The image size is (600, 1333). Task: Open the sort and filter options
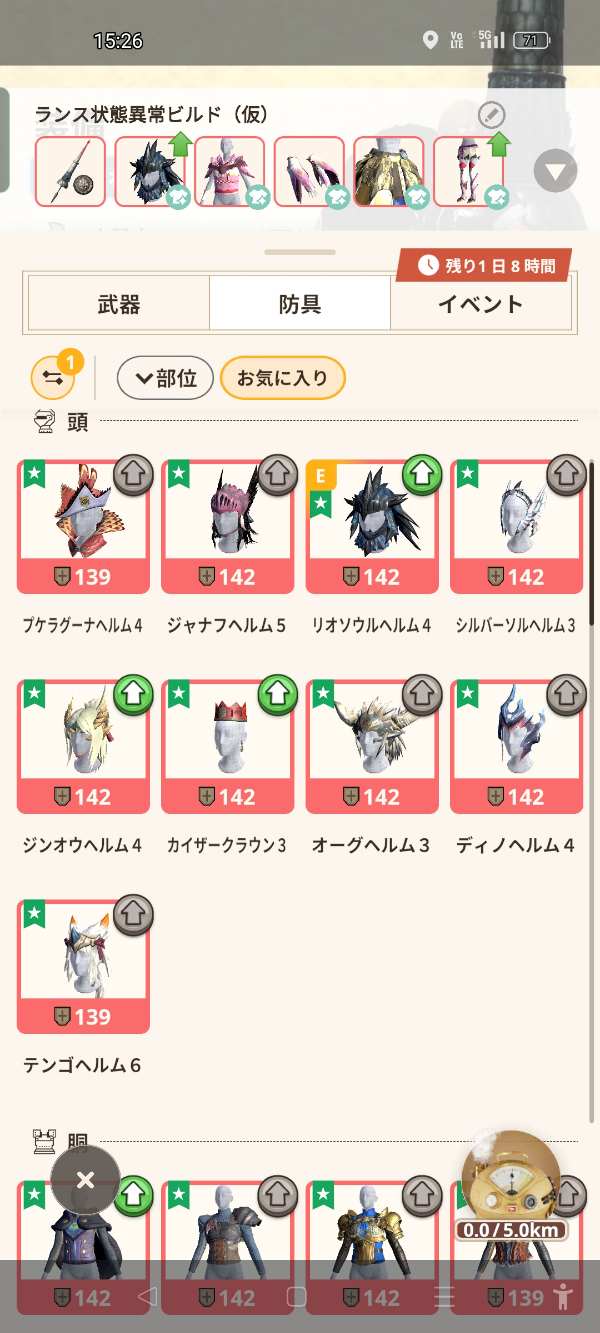pyautogui.click(x=54, y=378)
